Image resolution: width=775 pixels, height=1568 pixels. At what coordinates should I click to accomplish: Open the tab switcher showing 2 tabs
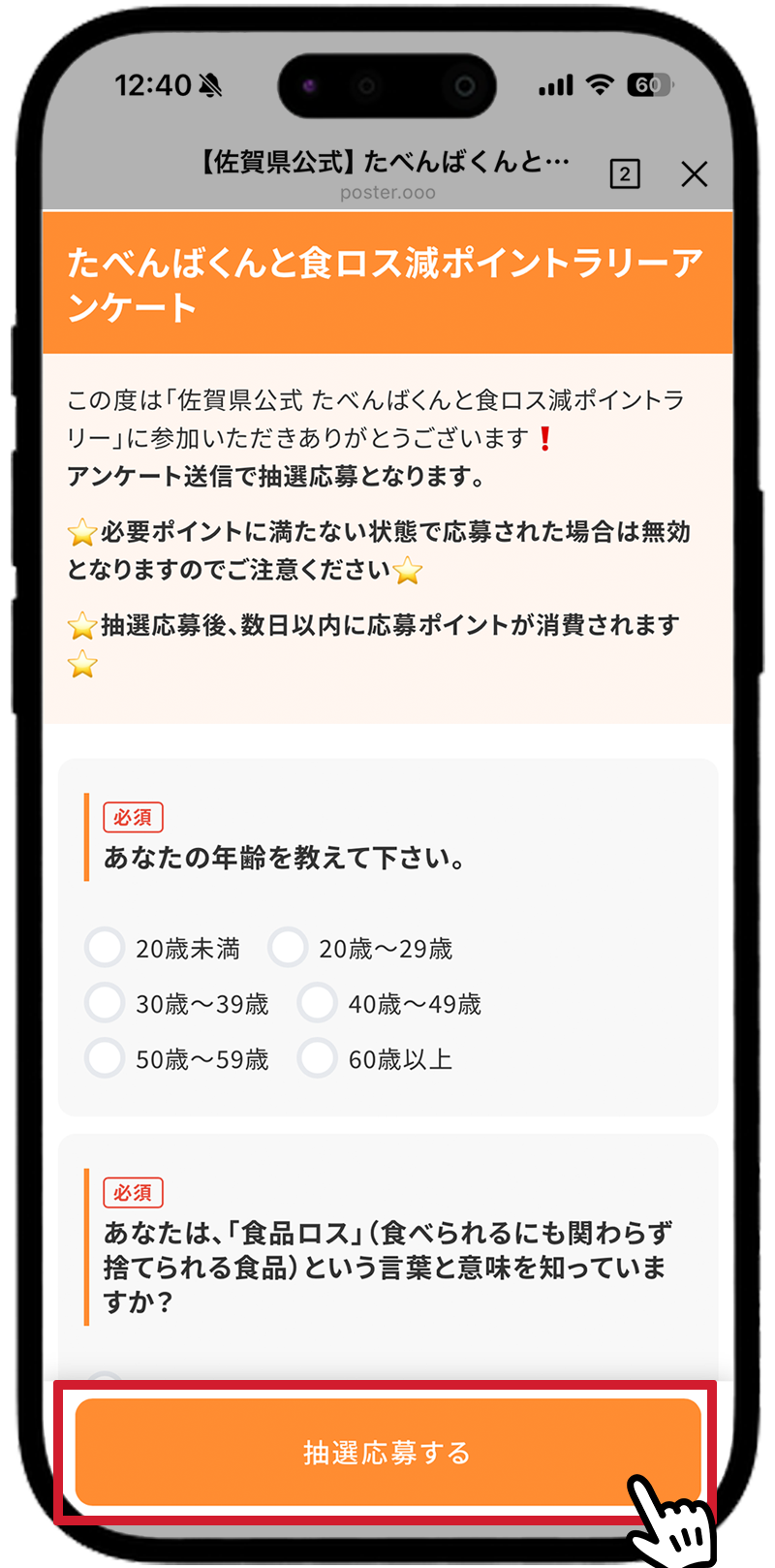[626, 175]
